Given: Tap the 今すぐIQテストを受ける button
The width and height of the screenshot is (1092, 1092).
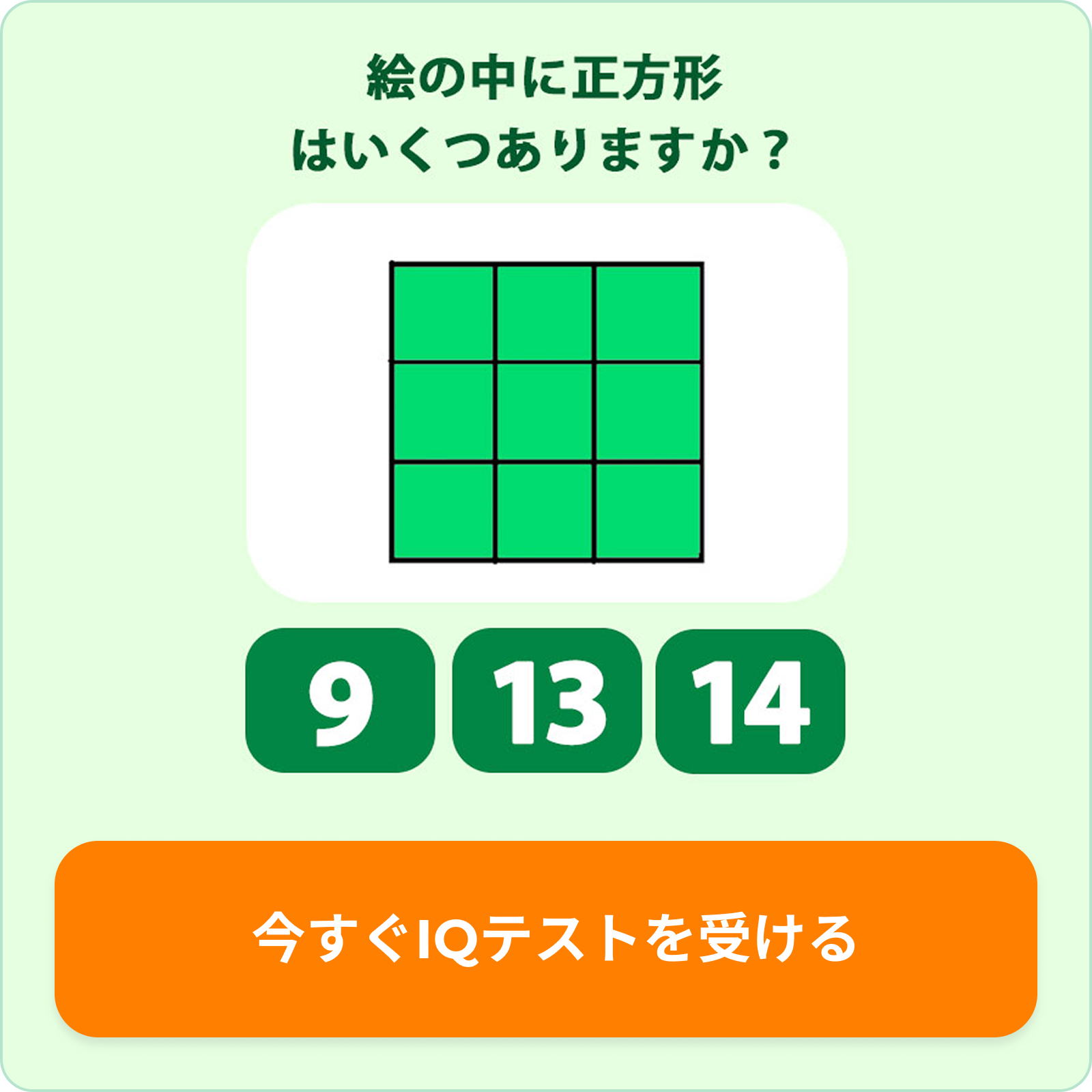Looking at the screenshot, I should point(546,938).
